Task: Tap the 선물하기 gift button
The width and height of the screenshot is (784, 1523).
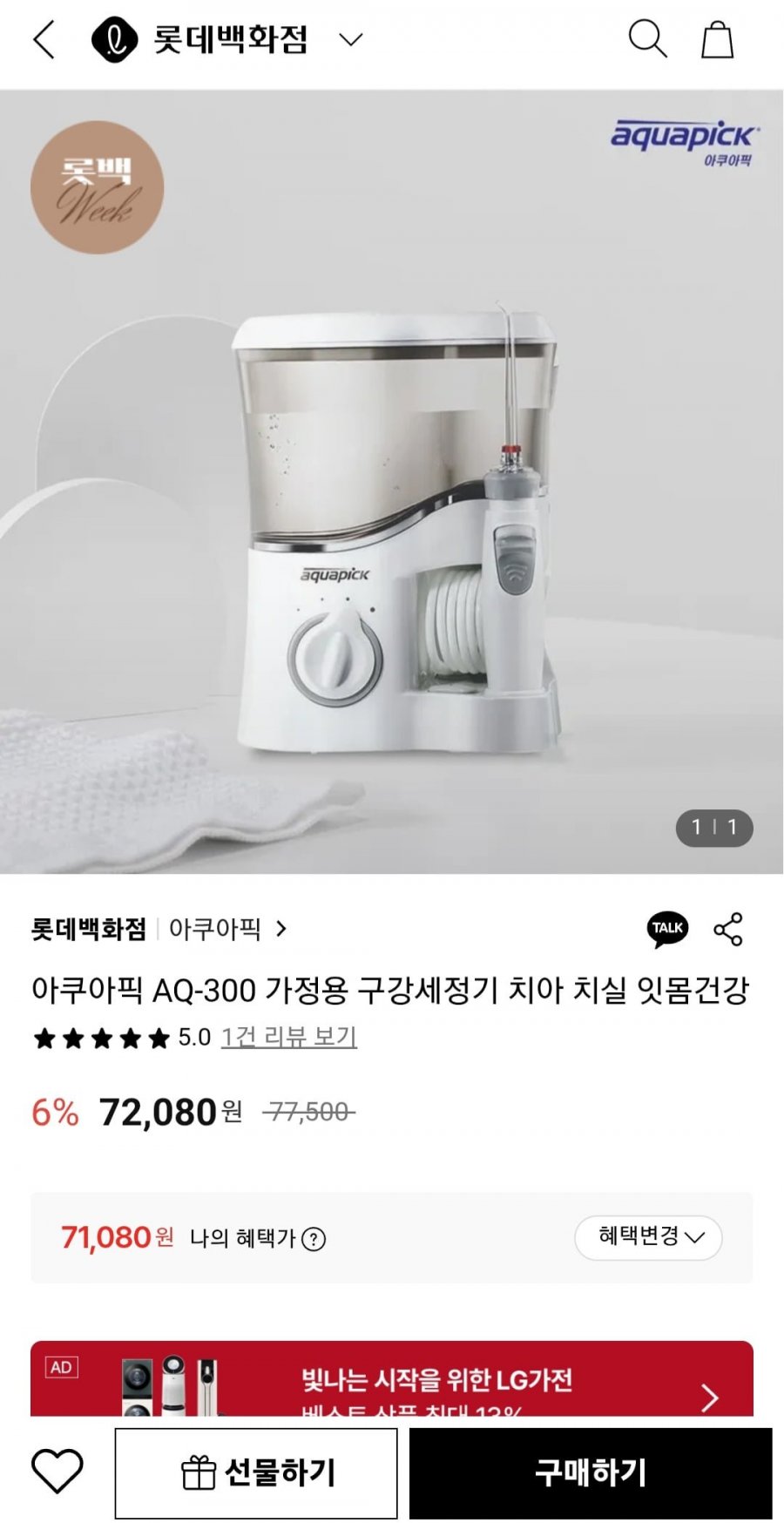Action: pyautogui.click(x=256, y=1473)
